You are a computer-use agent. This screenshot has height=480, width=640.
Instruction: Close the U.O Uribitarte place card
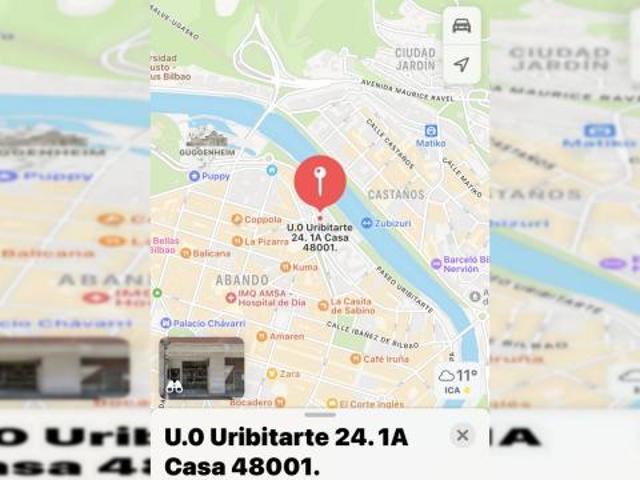(x=462, y=435)
